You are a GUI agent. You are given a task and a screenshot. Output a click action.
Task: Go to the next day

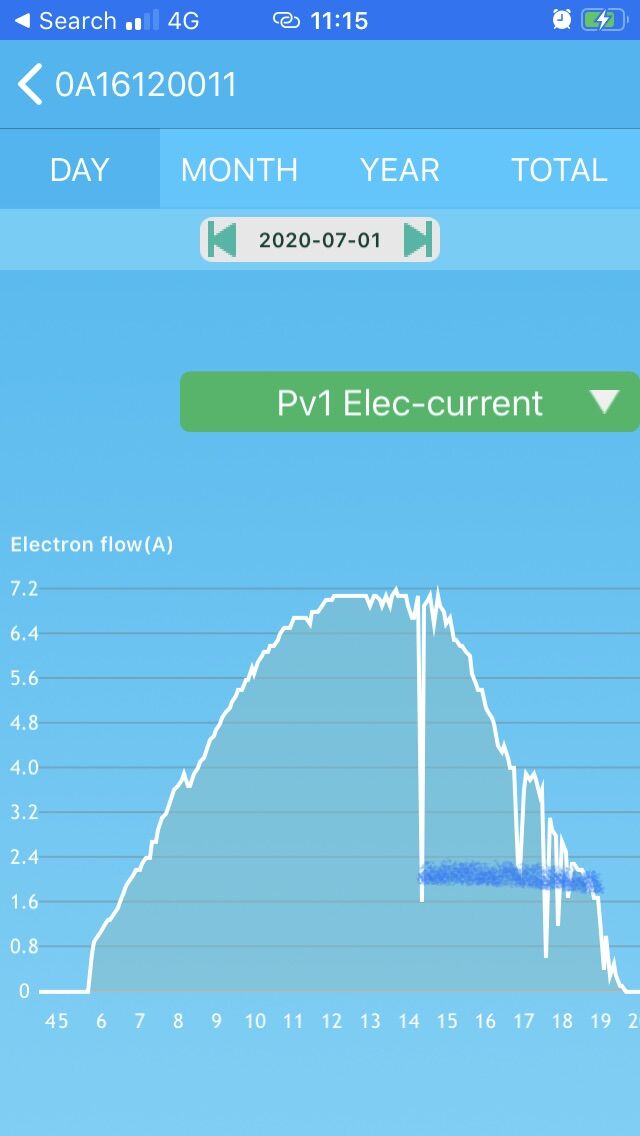(418, 240)
